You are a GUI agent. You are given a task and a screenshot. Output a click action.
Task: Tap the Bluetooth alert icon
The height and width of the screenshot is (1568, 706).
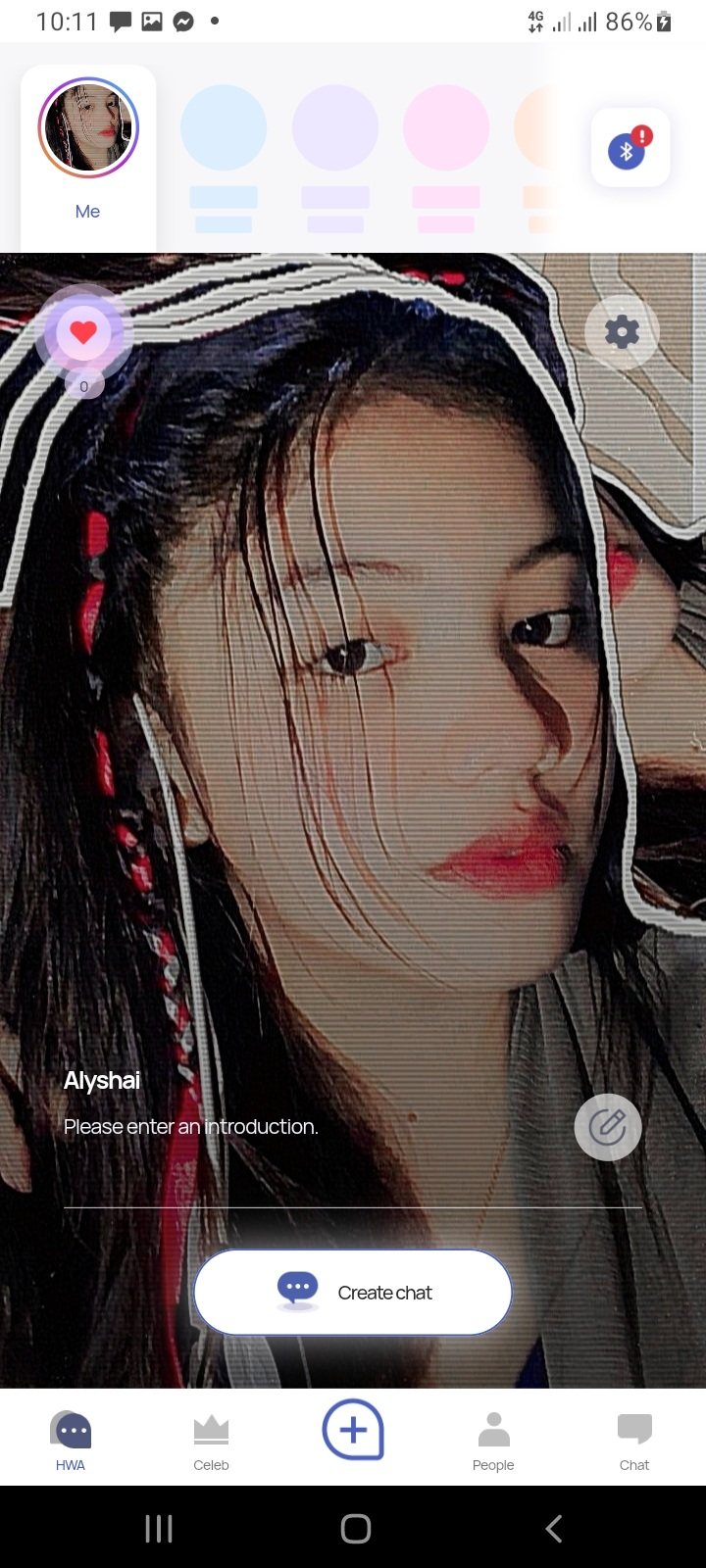pos(630,148)
